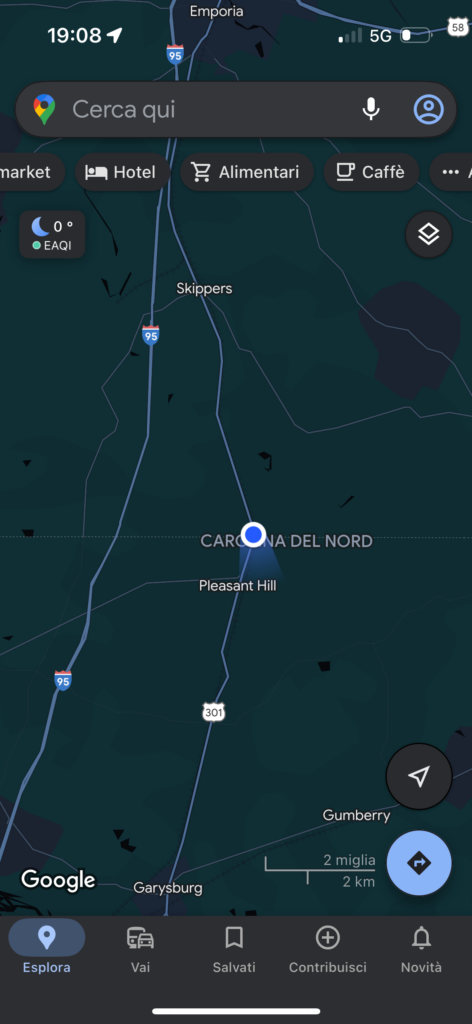Viewport: 472px width, 1024px height.
Task: Show Caffè places nearby
Action: tap(371, 172)
